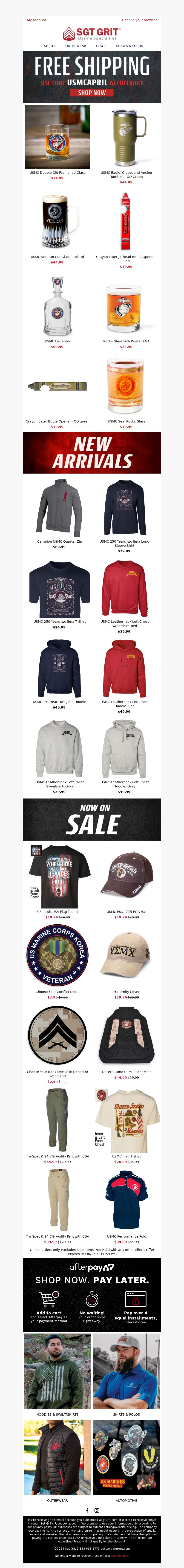Open the USMC Veteran Cut Glass Tankard
Image resolution: width=184 pixels, height=1568 pixels.
tap(57, 222)
